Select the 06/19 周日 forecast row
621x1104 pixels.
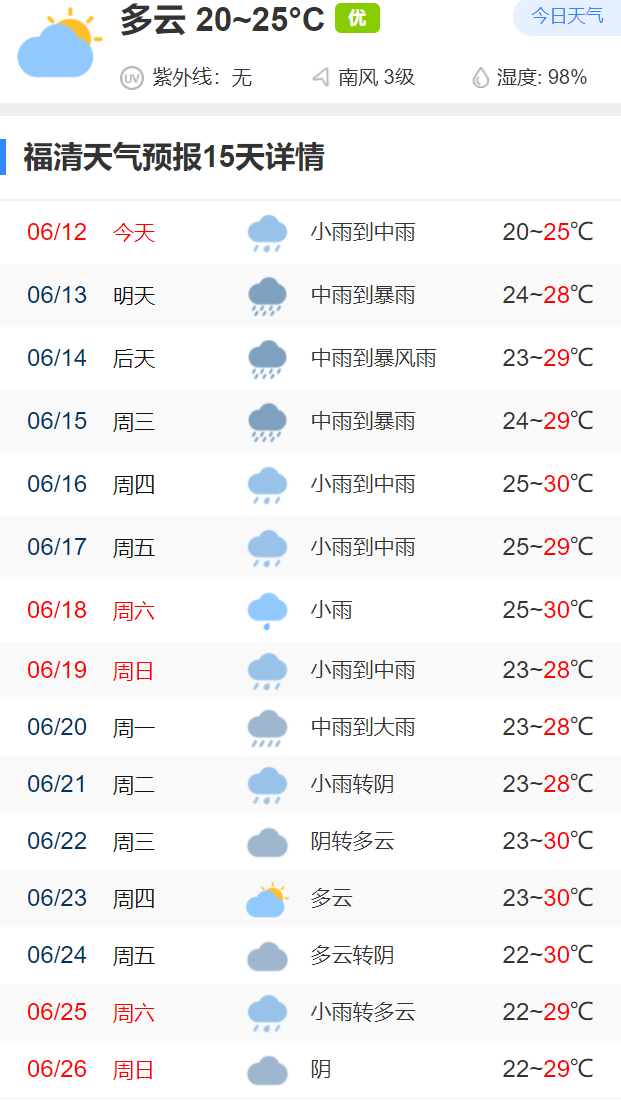pos(310,670)
